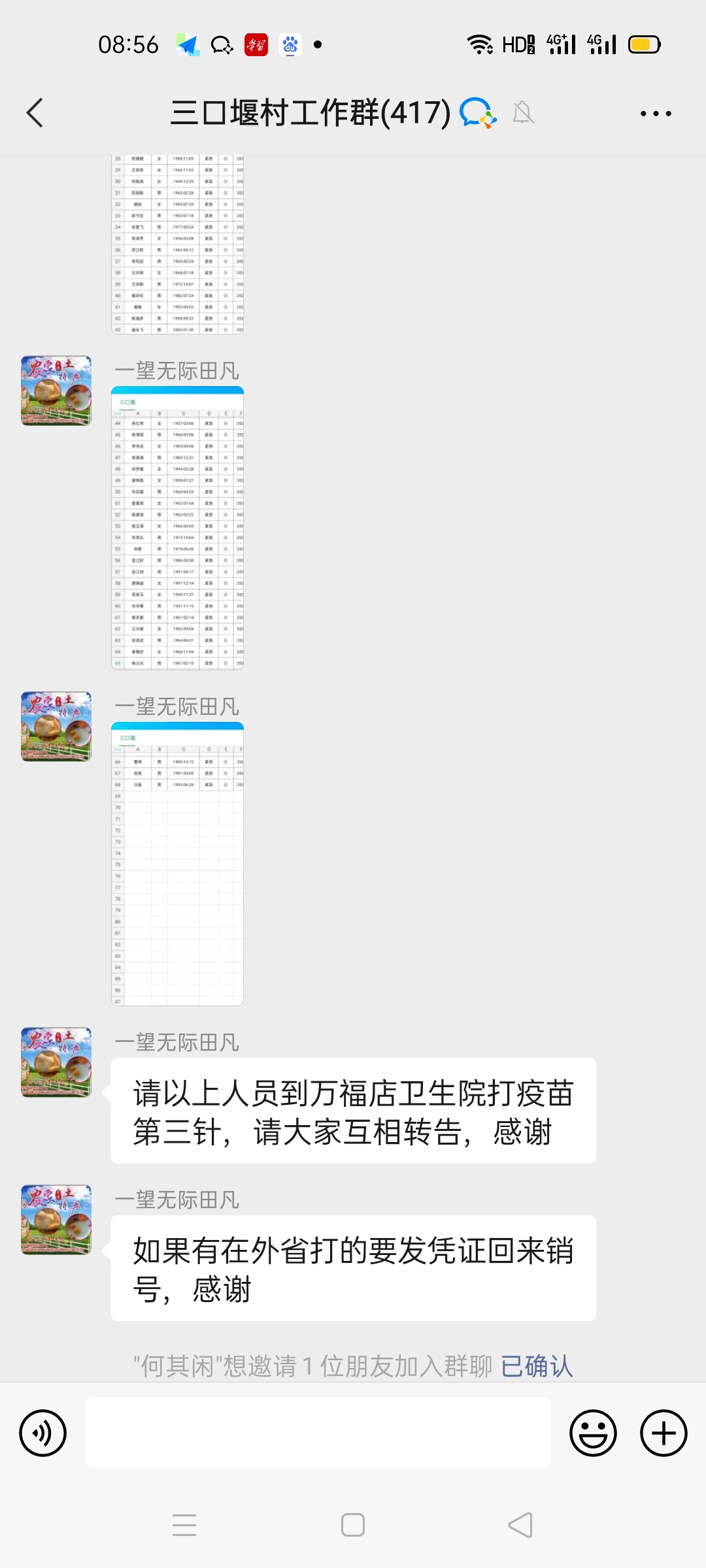The width and height of the screenshot is (706, 1568).
Task: Open the group chat options menu
Action: 655,114
